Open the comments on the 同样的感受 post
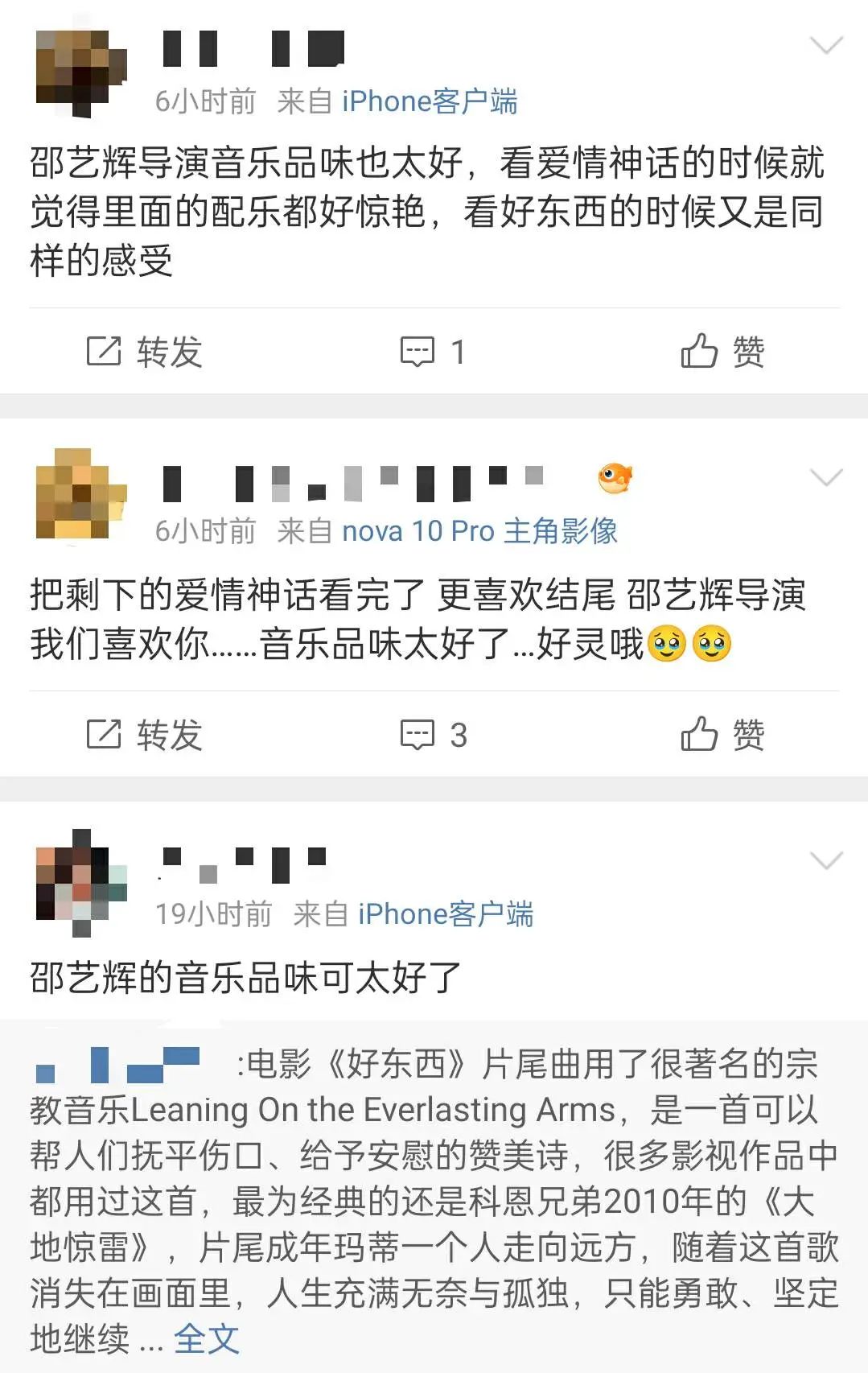Screen dimensions: 868x1373 point(433,352)
